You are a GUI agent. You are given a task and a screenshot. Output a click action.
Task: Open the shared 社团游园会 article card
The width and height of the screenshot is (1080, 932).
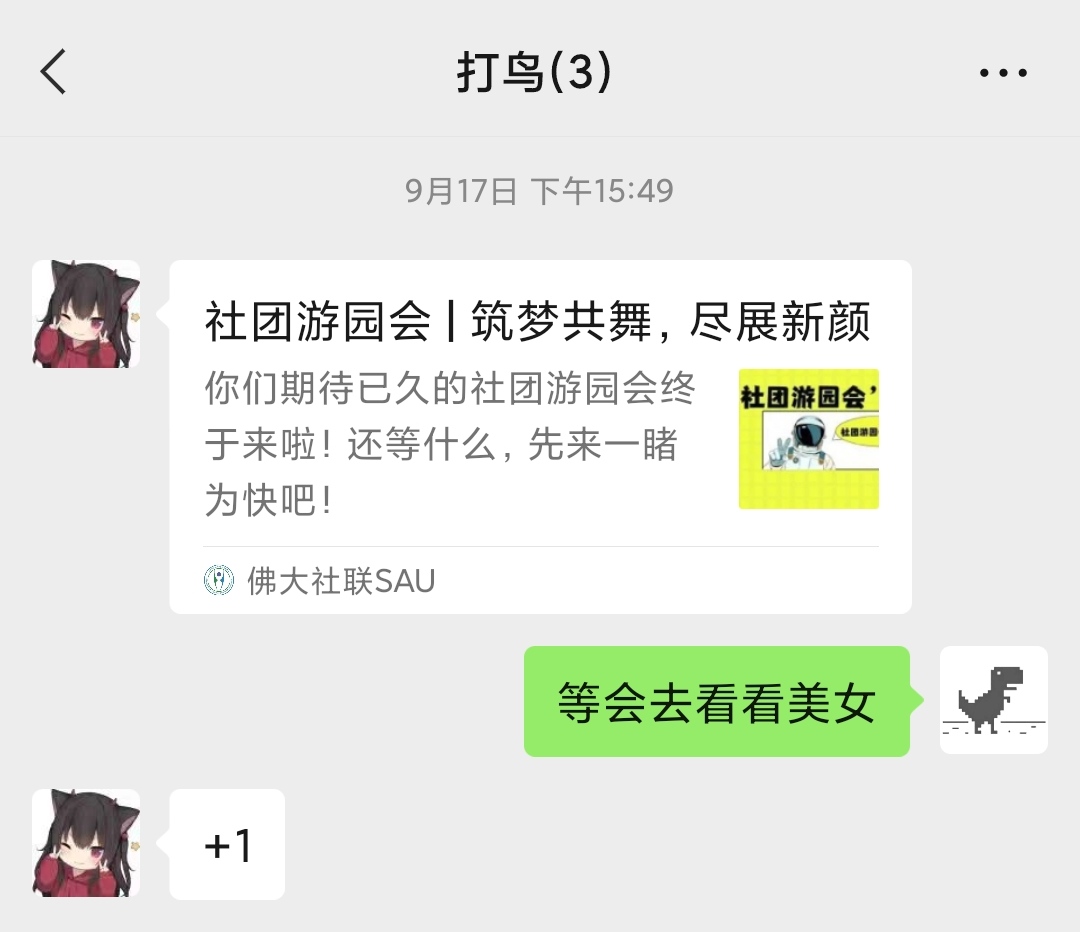point(540,436)
